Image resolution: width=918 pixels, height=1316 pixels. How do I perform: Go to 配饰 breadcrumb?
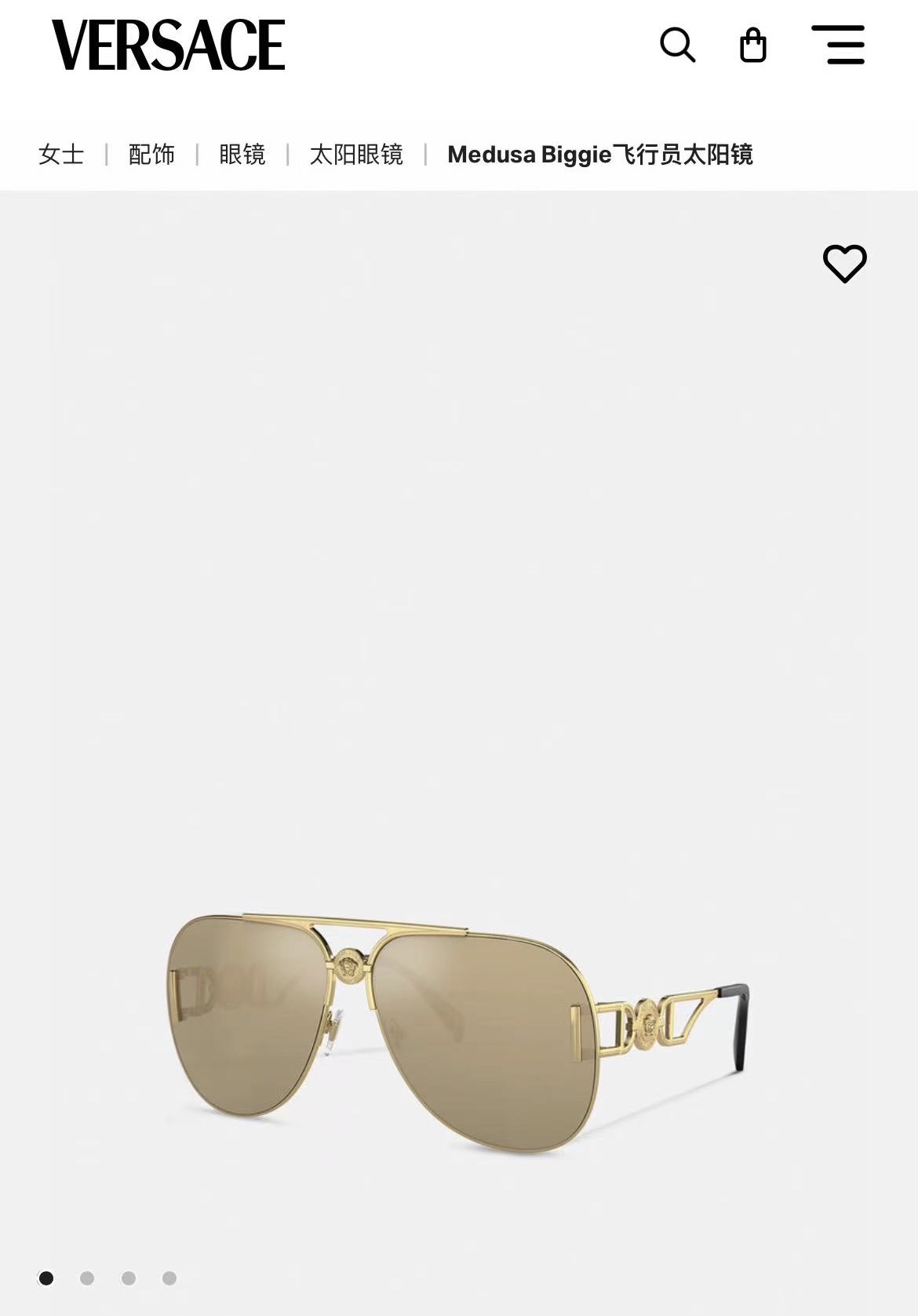point(151,155)
